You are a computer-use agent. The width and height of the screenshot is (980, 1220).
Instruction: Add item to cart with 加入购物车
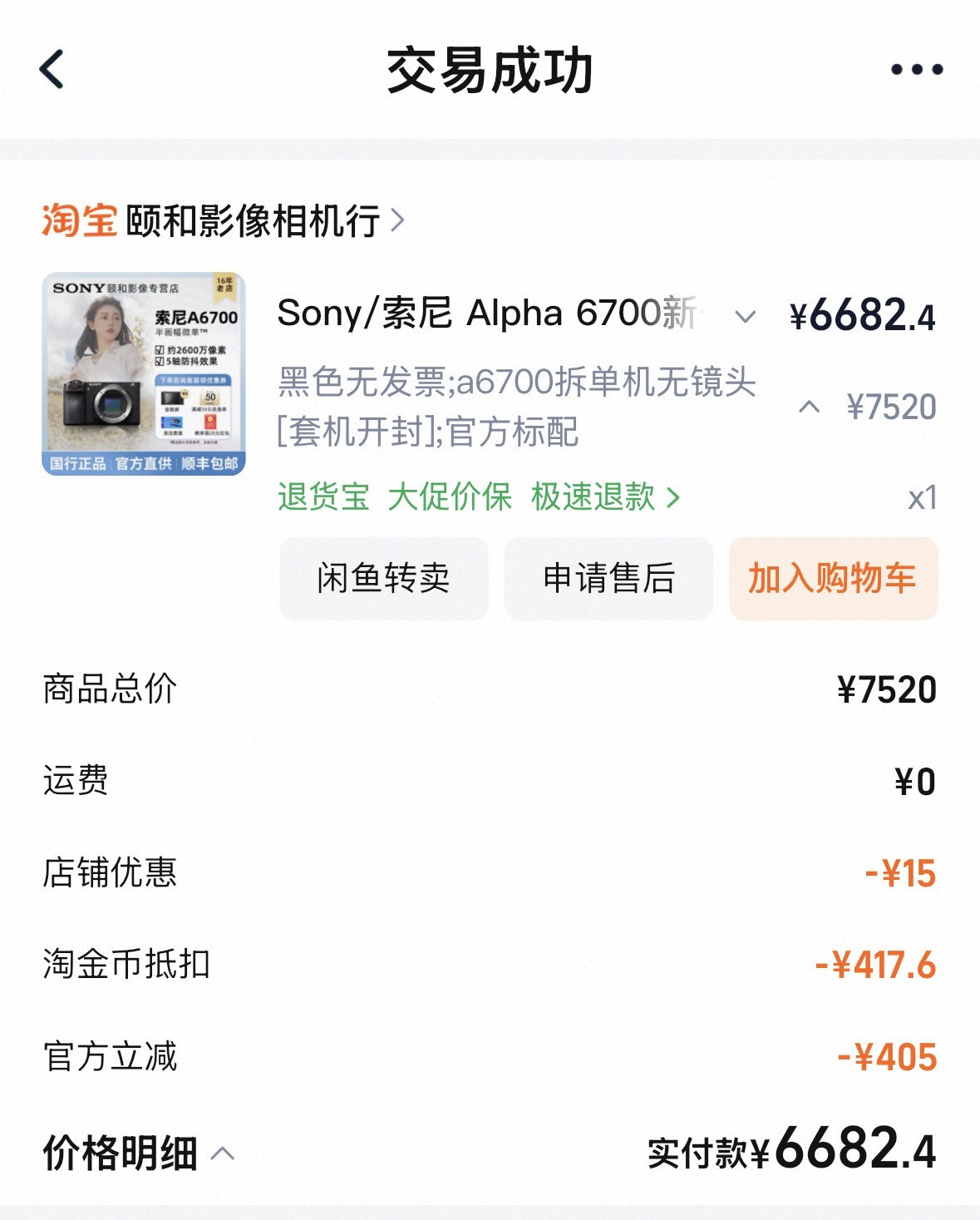point(832,578)
